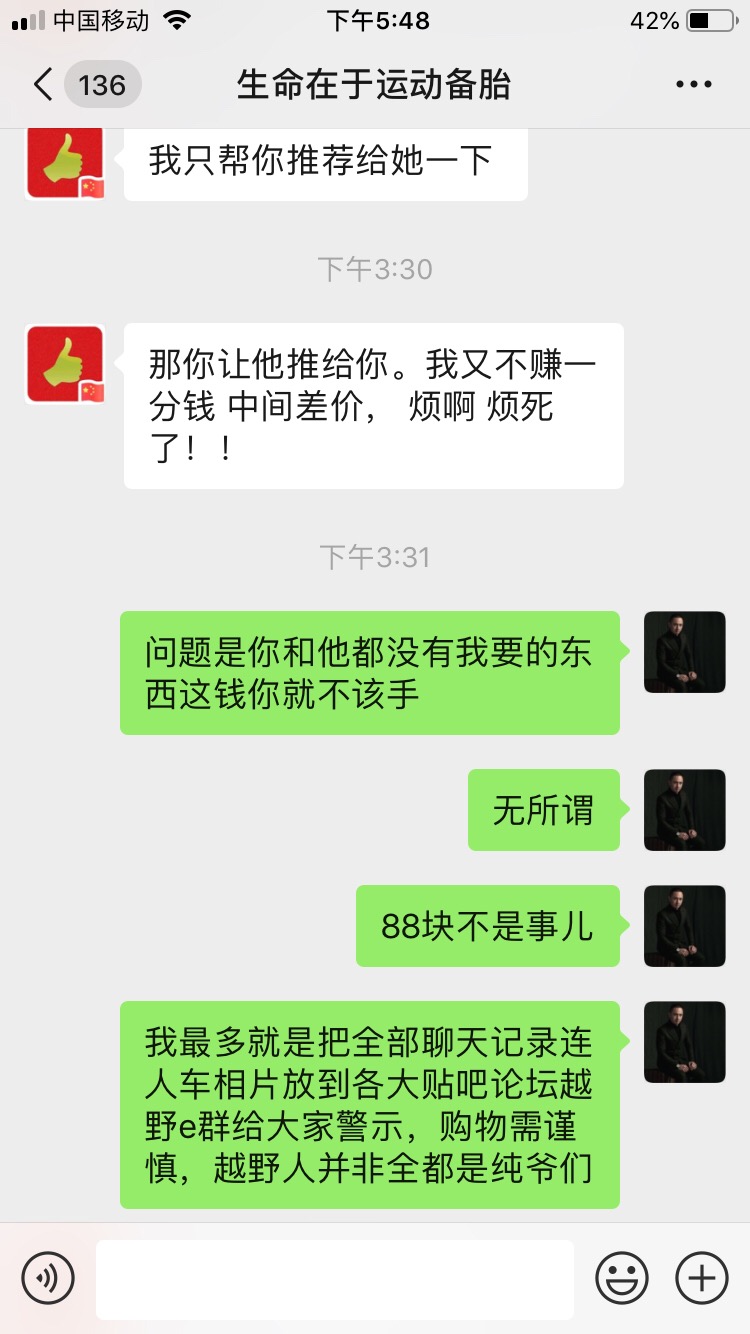Open thumbs-up avatar beside 那你让他推给你 message

click(x=65, y=365)
